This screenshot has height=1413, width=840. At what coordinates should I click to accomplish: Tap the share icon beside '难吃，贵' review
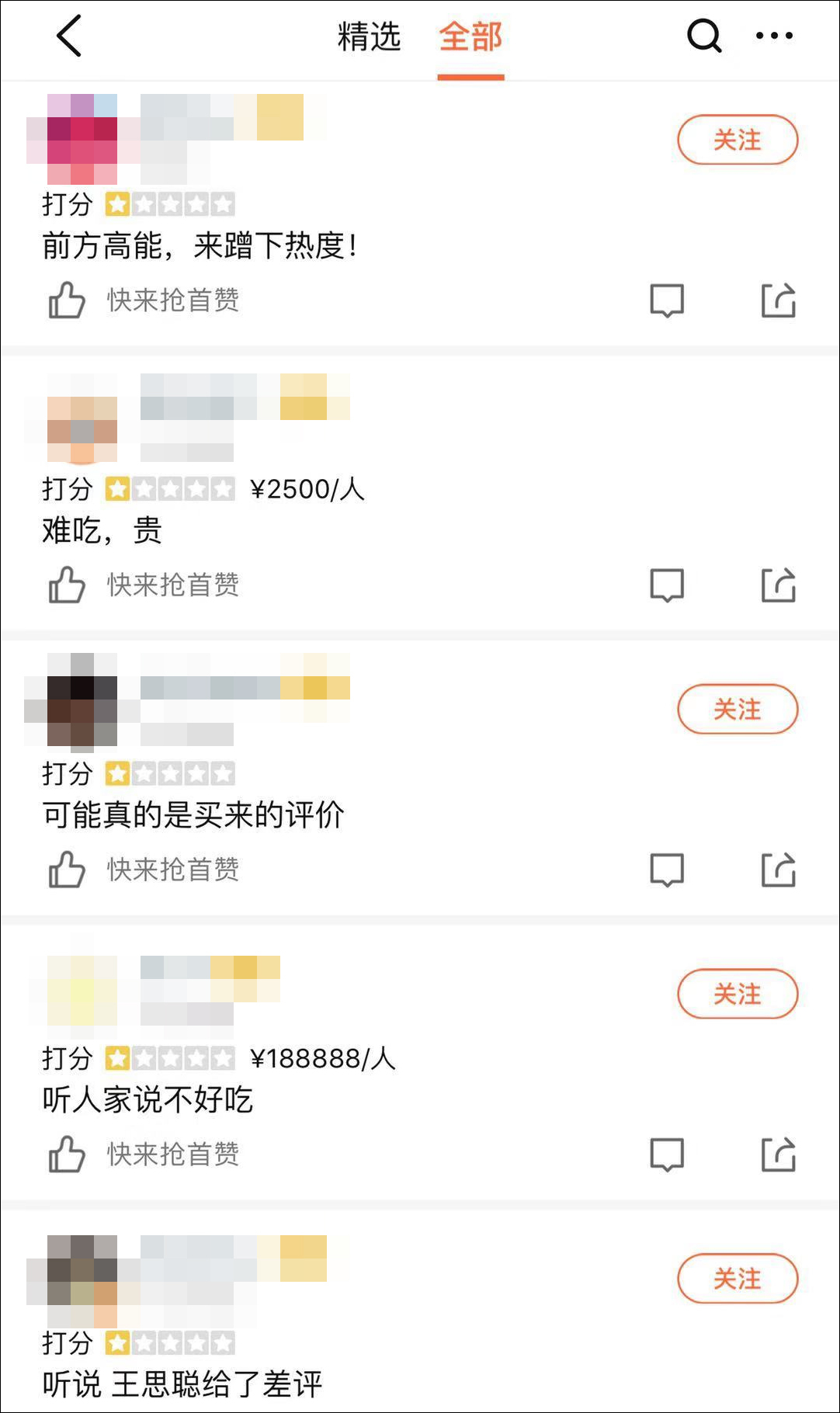click(x=779, y=585)
